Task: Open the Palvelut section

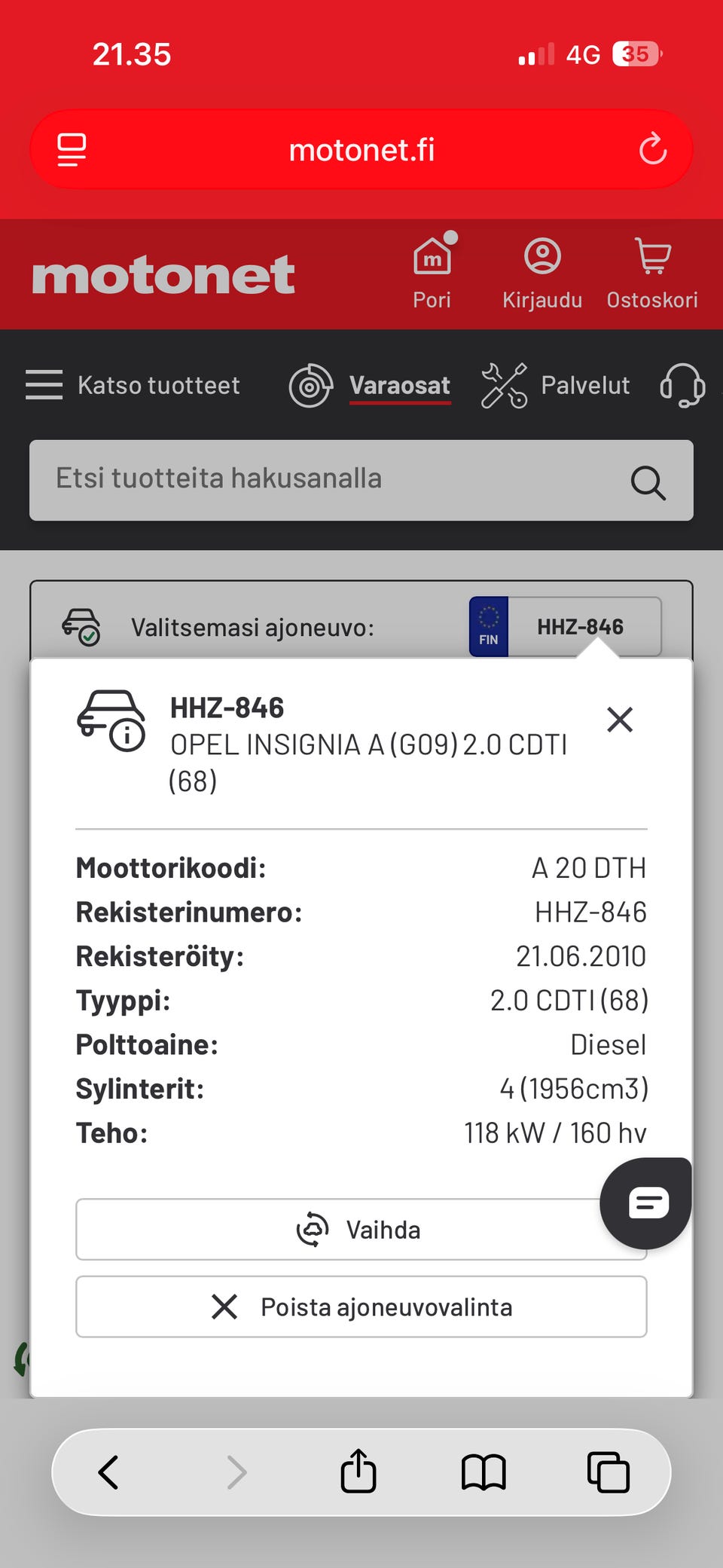Action: 556,385
